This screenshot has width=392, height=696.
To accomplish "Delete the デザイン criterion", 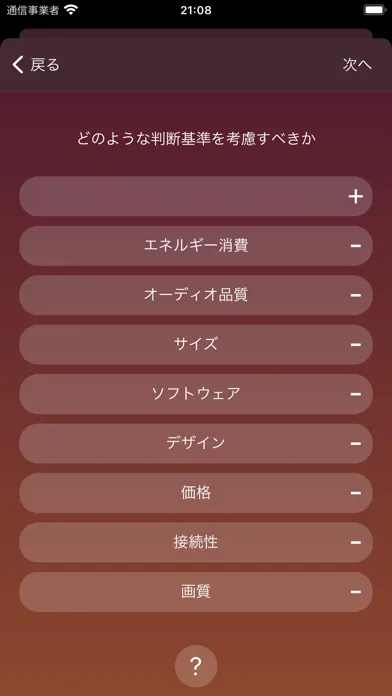I will (x=356, y=443).
